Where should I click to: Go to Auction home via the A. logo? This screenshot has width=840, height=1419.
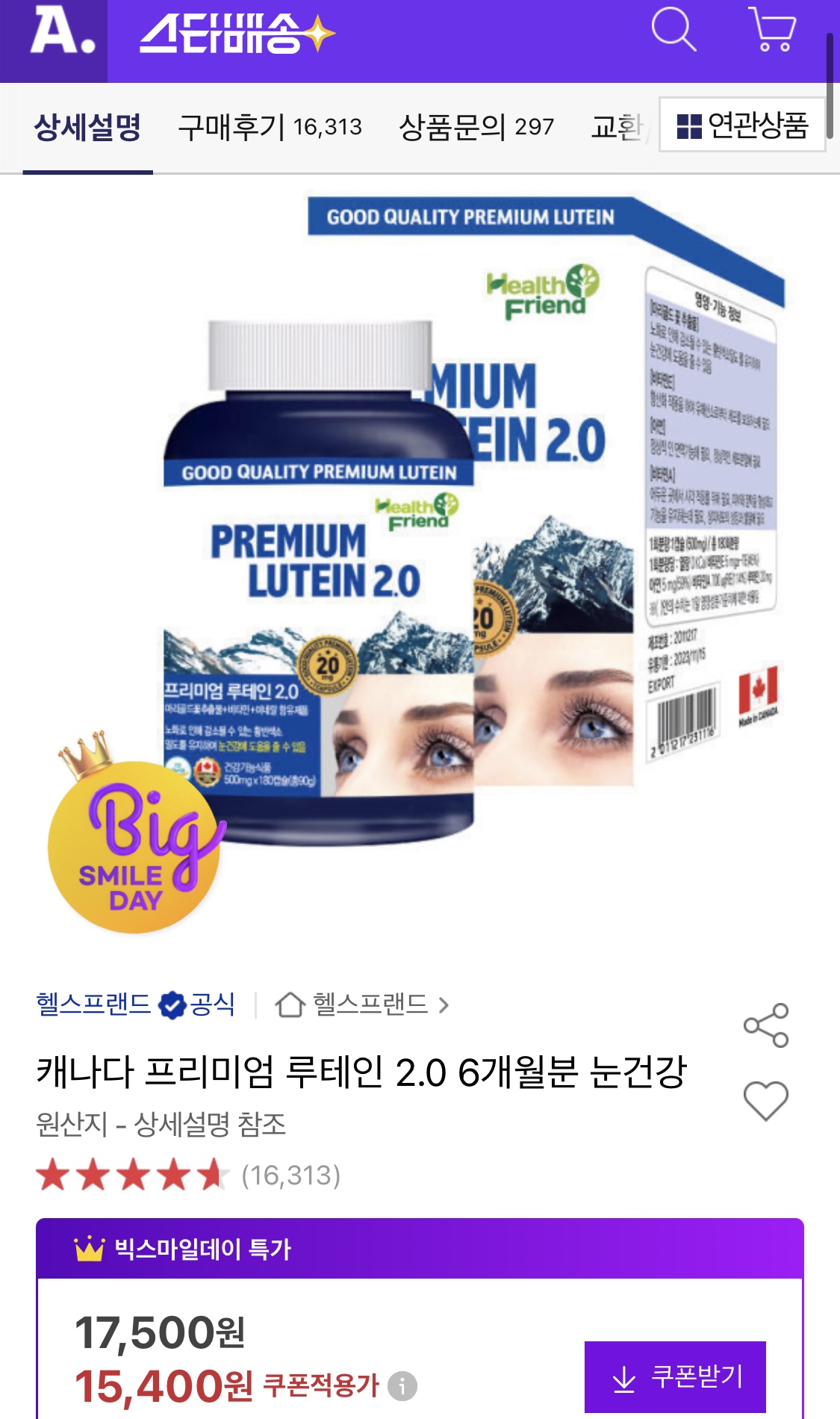tap(63, 32)
